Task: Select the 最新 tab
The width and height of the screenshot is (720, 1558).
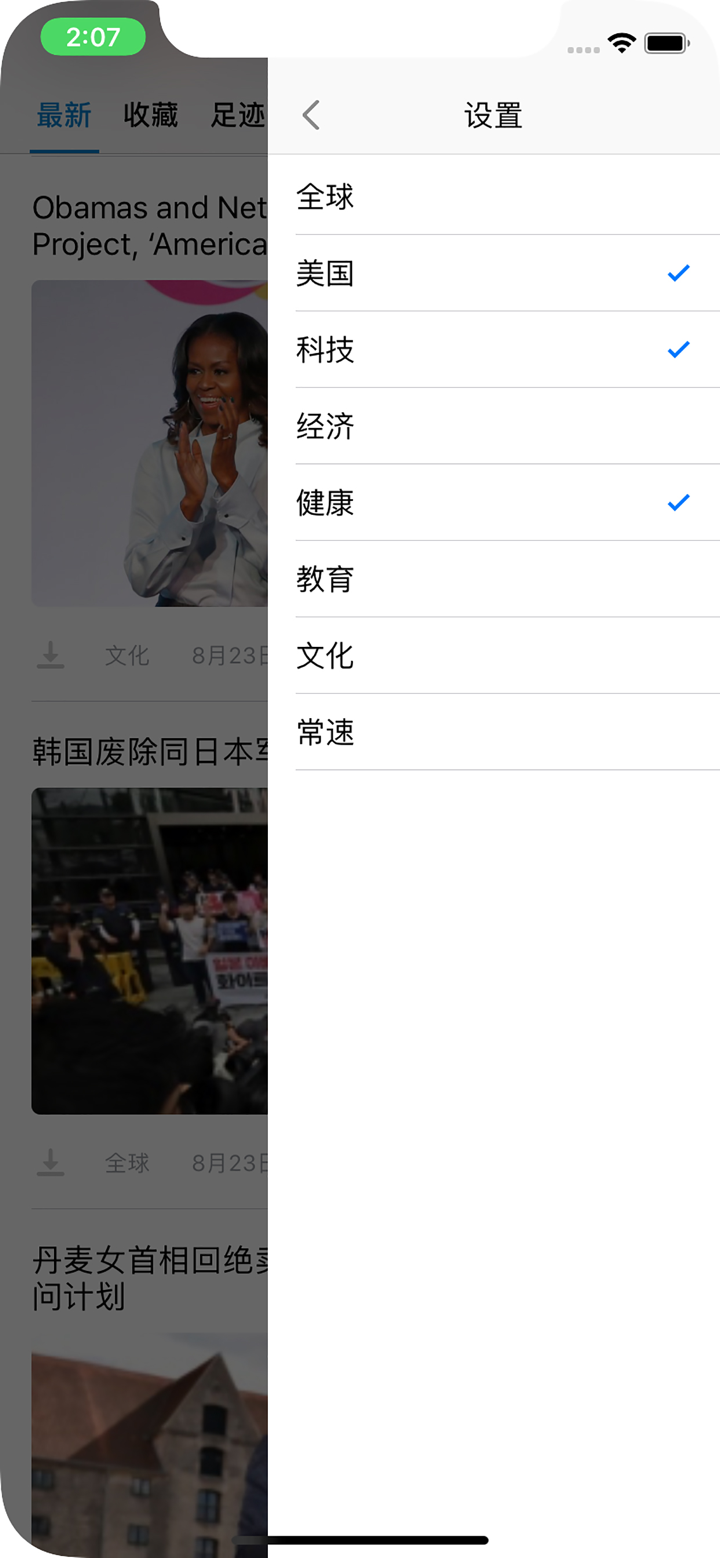Action: 64,115
